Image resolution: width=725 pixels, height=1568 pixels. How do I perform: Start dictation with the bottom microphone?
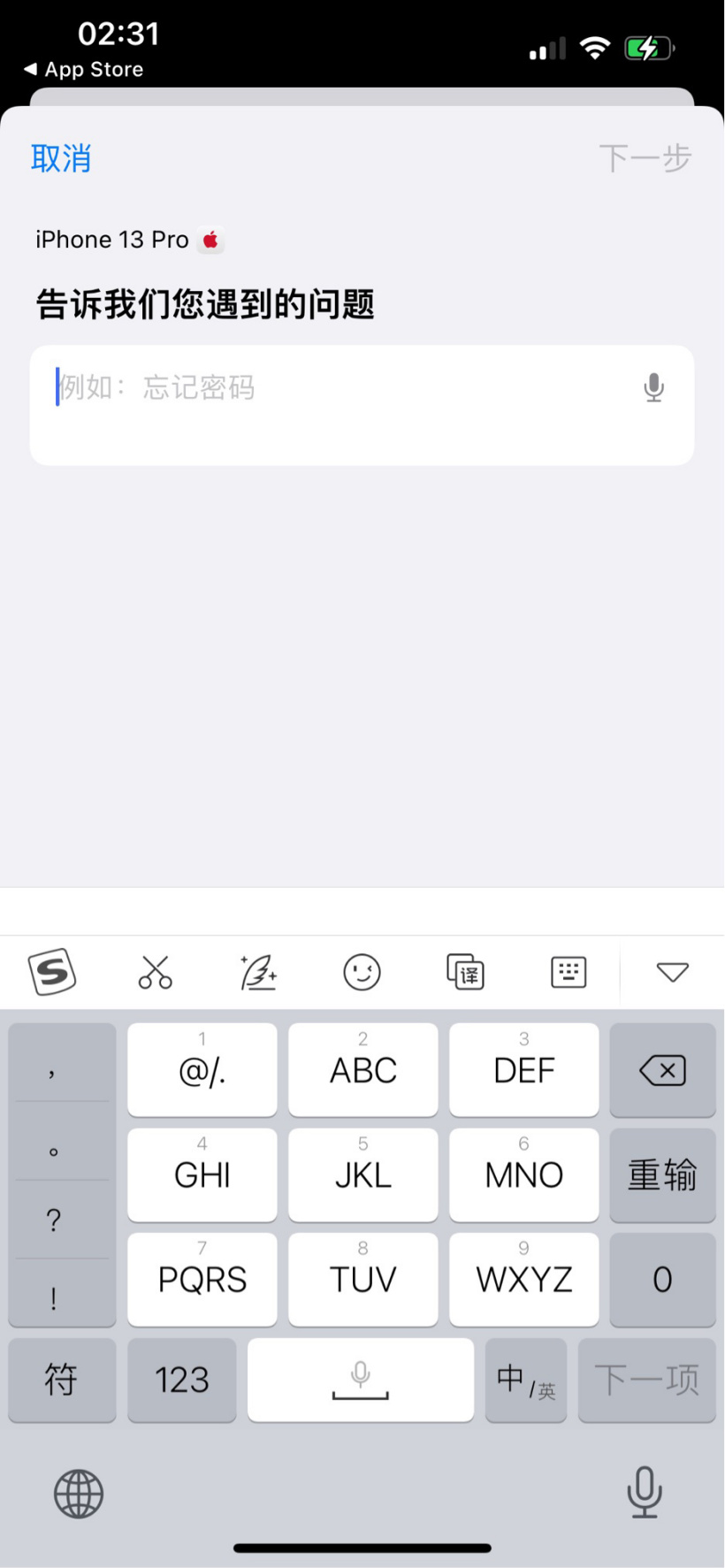coord(645,1492)
